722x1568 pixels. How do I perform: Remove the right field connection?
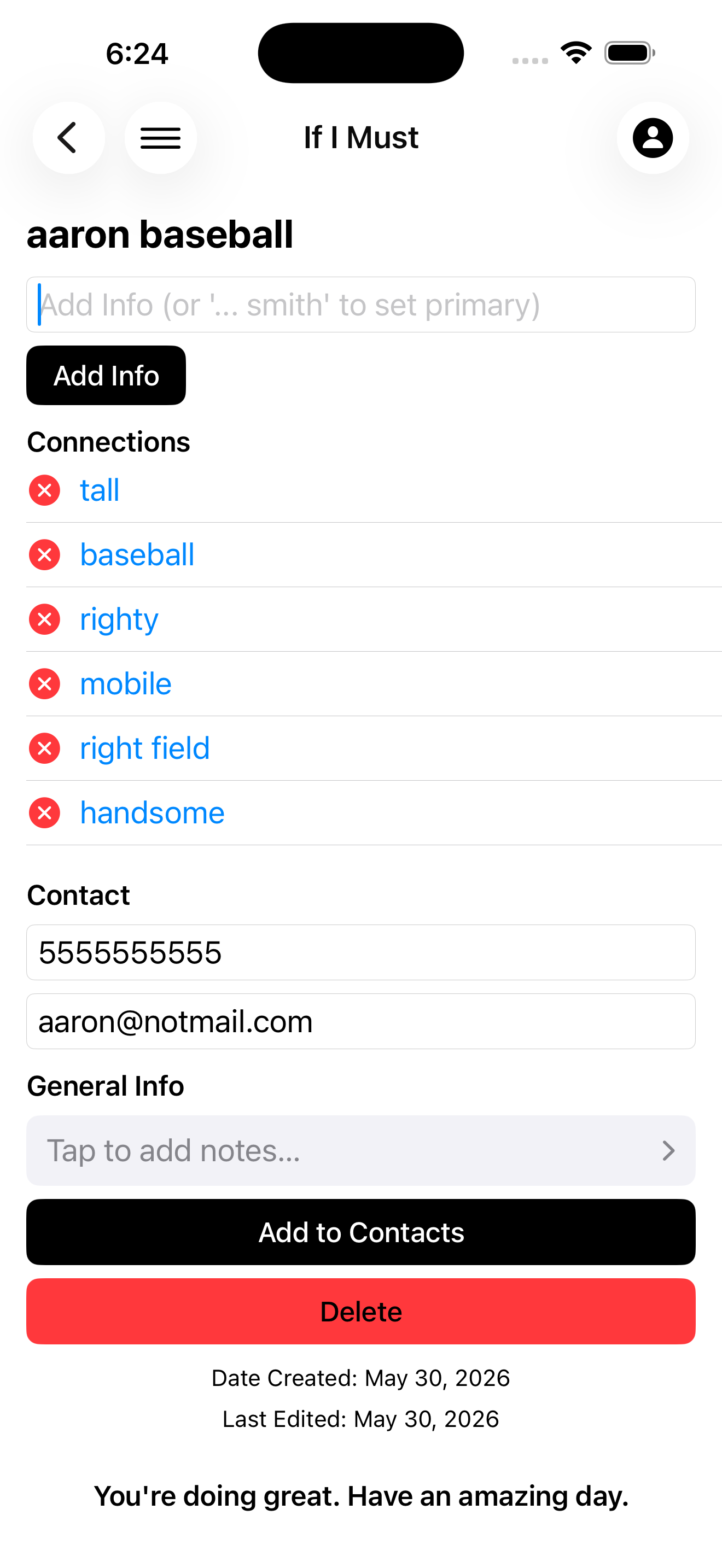pyautogui.click(x=44, y=748)
